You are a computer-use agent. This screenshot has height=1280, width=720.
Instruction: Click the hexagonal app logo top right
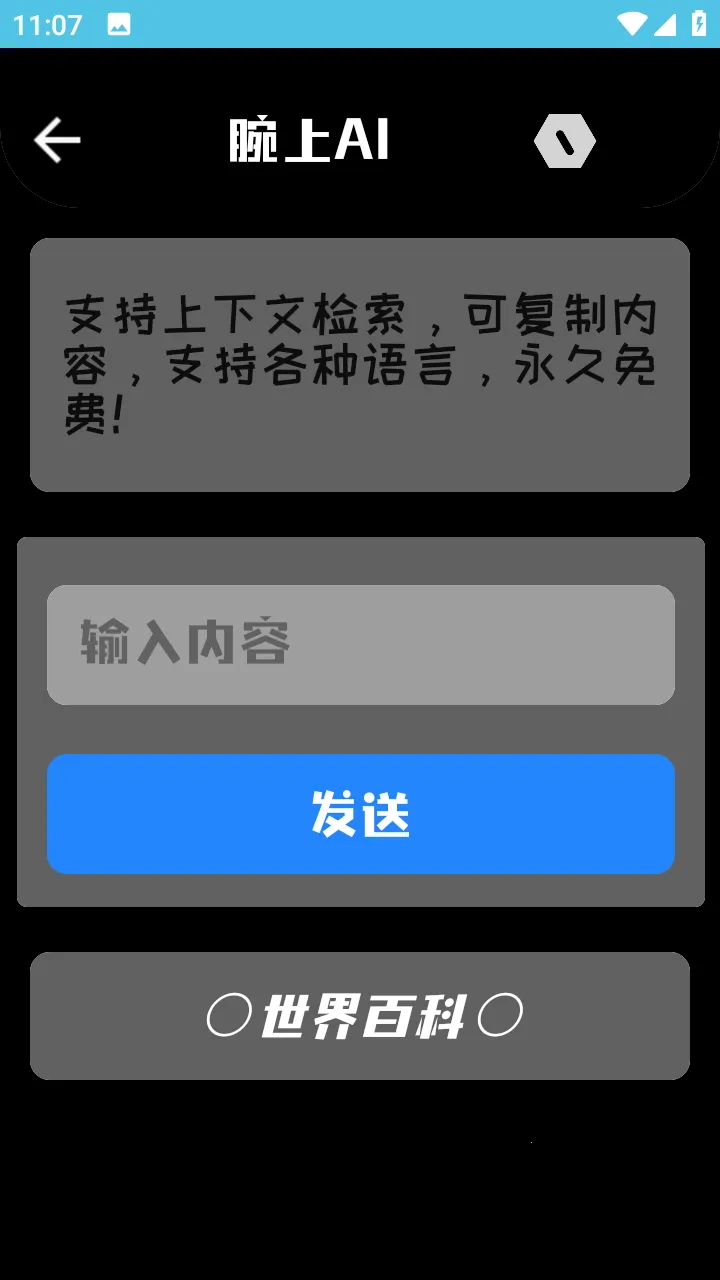(565, 140)
